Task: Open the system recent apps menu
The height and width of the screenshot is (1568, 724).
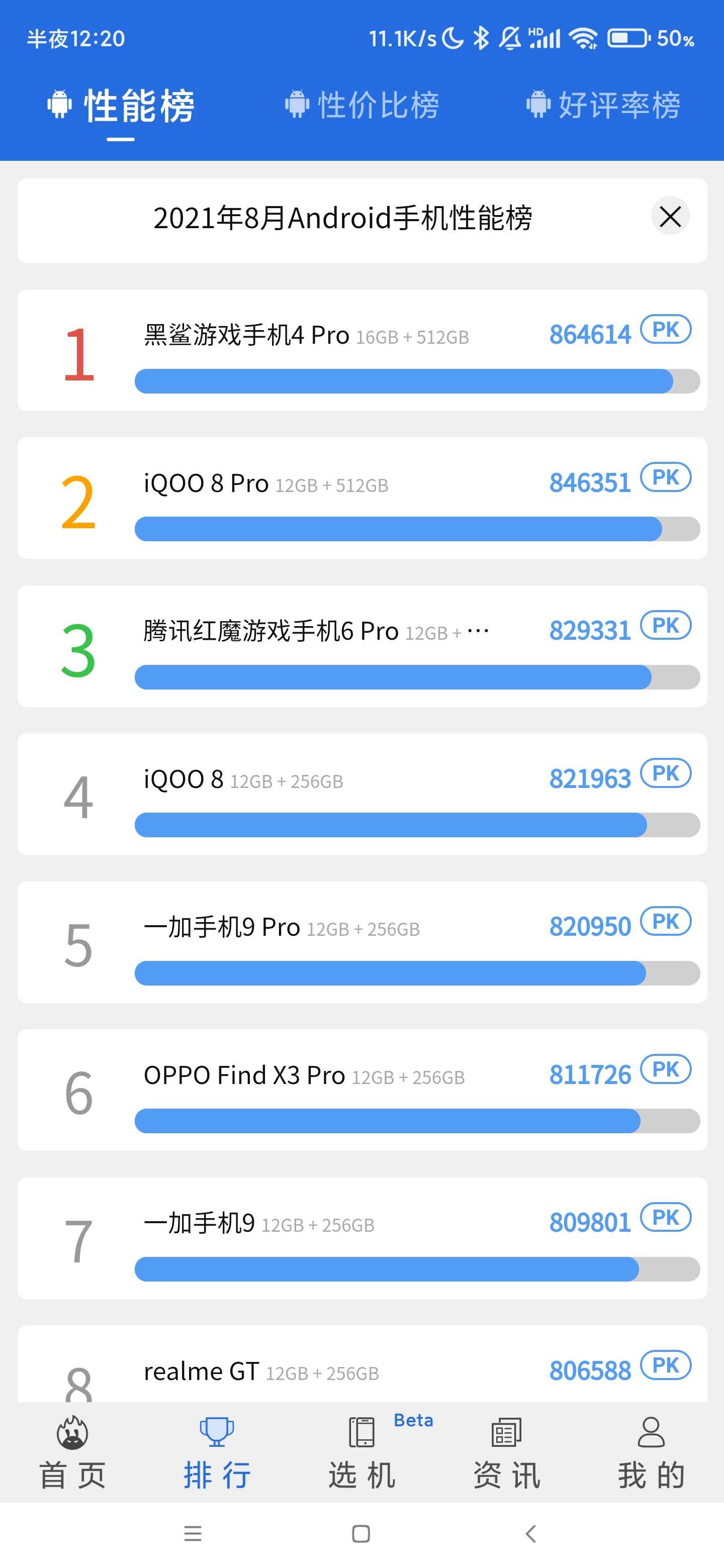Action: tap(193, 1533)
